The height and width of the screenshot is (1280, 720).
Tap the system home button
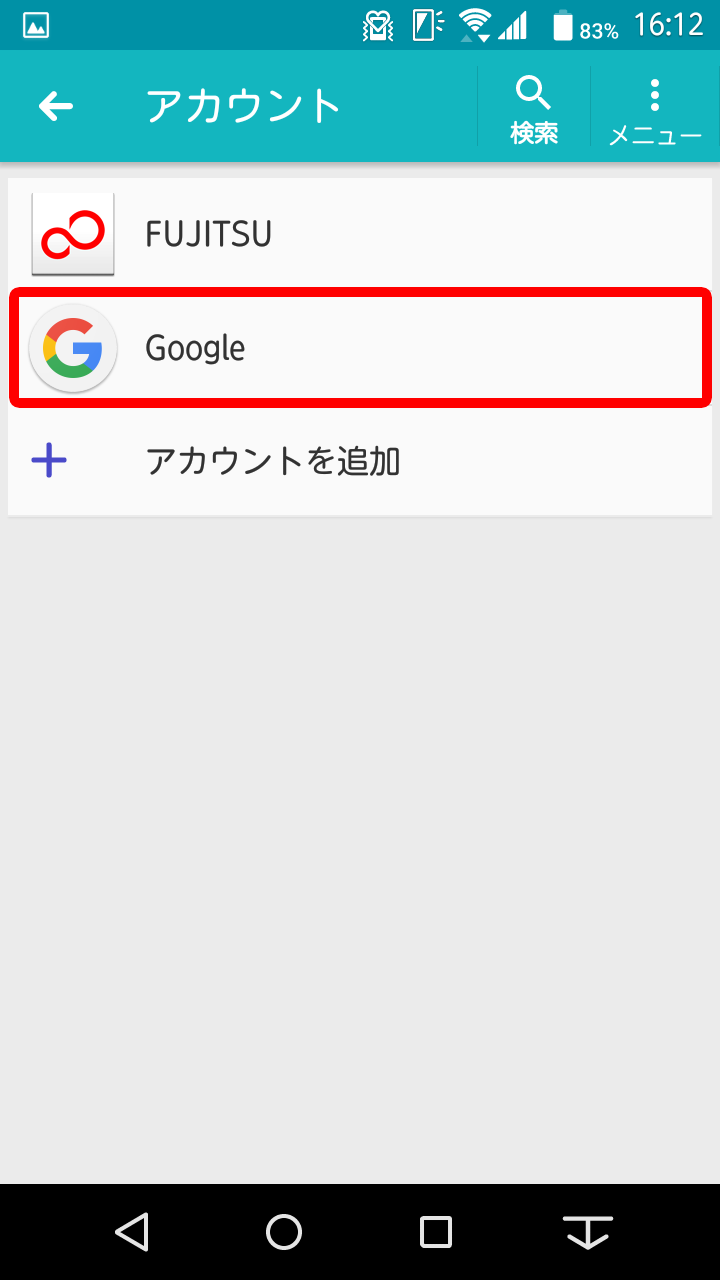tap(284, 1232)
